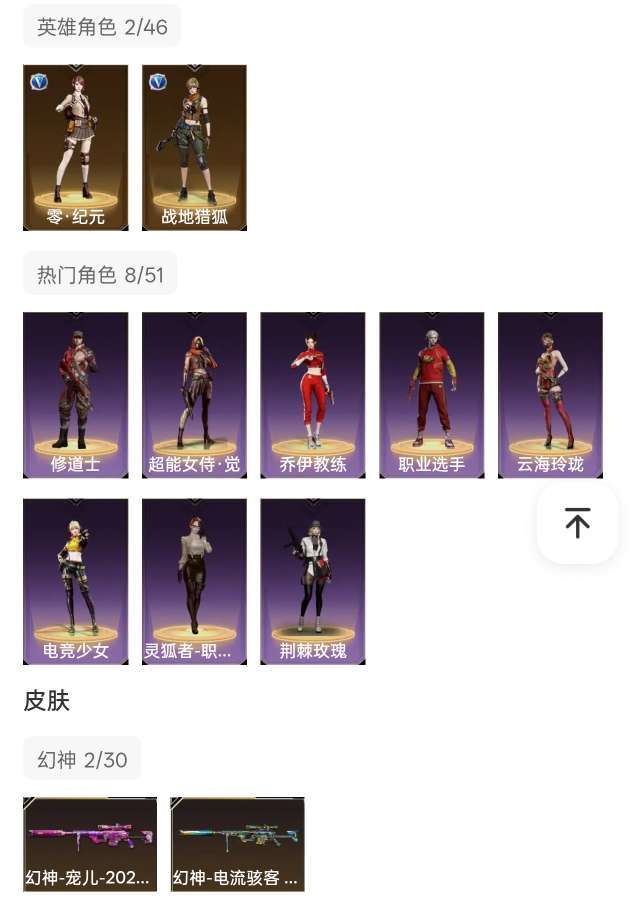Tap the 乔伊教练 character tile
Image resolution: width=632 pixels, height=907 pixels.
(x=313, y=395)
